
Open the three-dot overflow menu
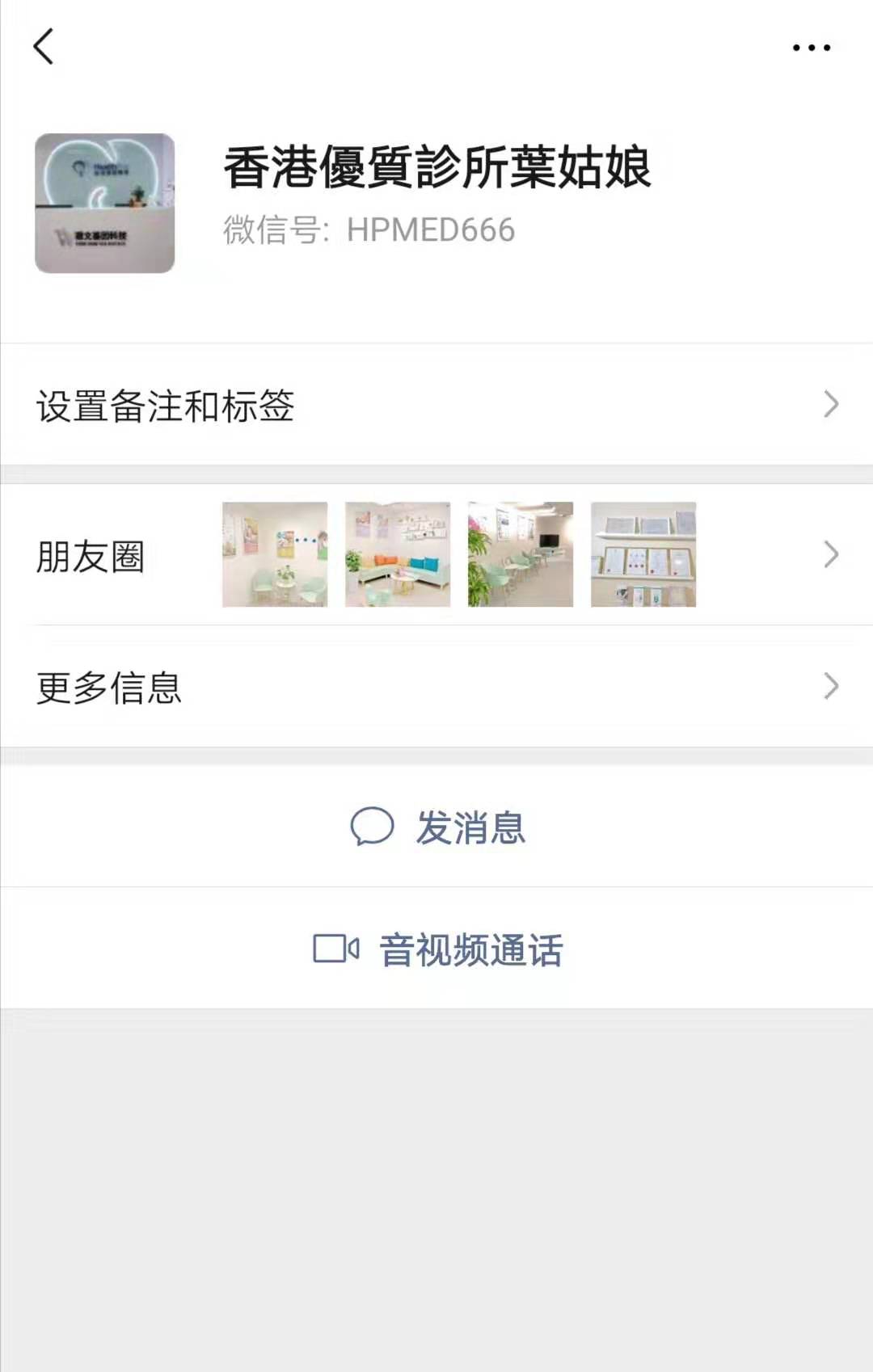811,48
